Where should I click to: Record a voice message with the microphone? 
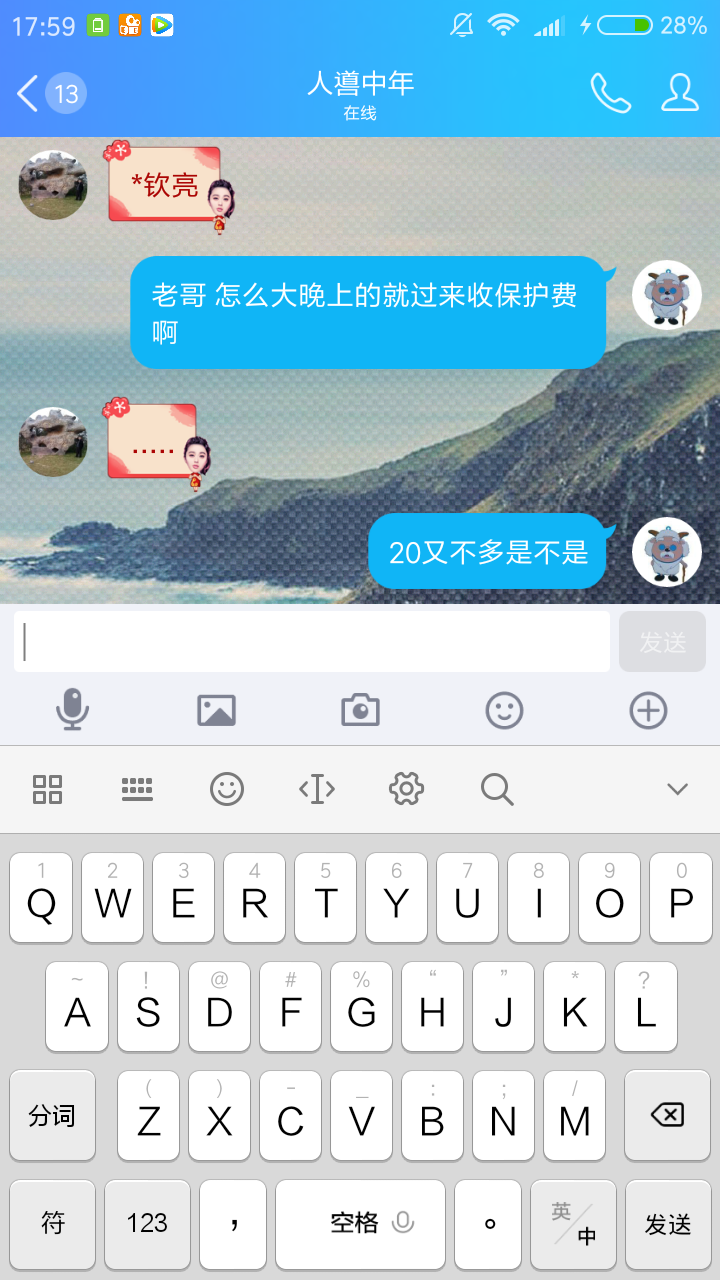[72, 710]
